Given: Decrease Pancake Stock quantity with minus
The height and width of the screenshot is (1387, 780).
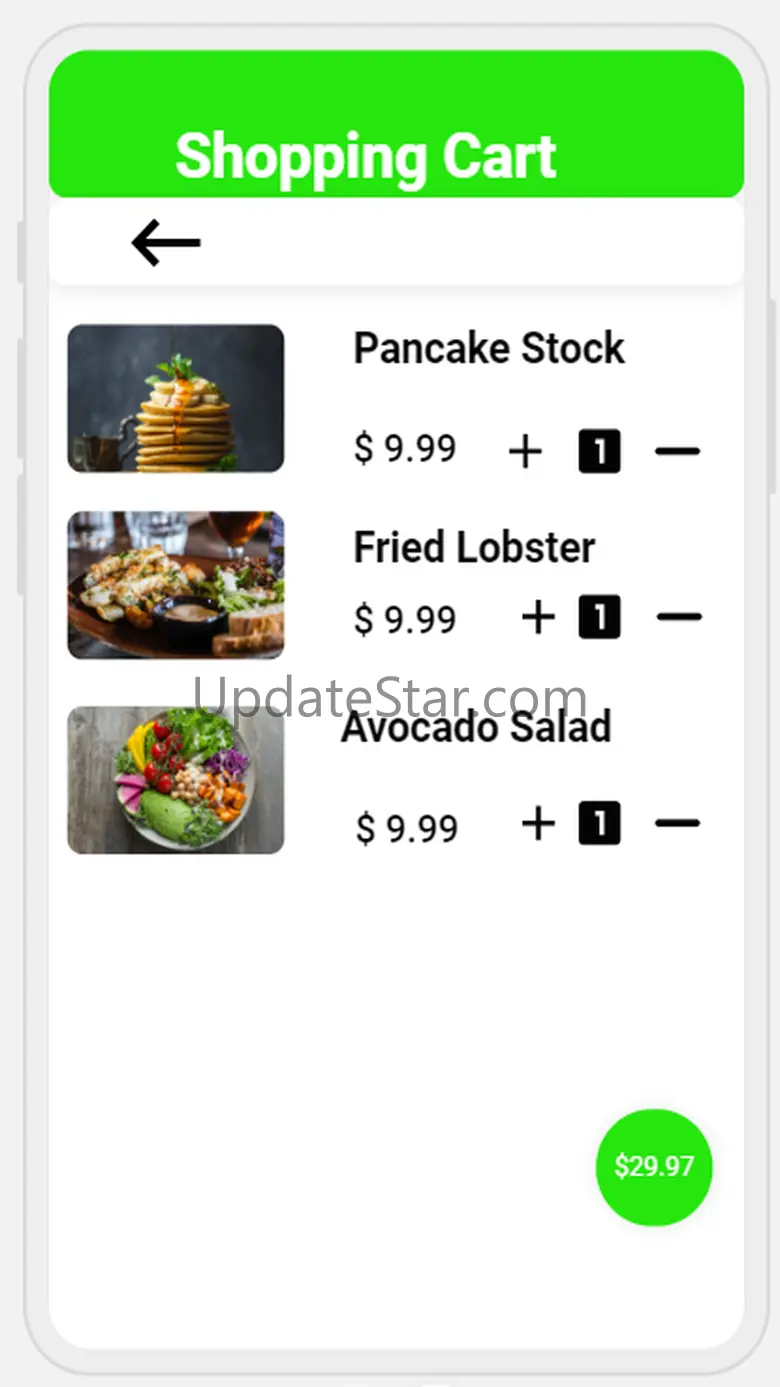Looking at the screenshot, I should click(x=677, y=451).
